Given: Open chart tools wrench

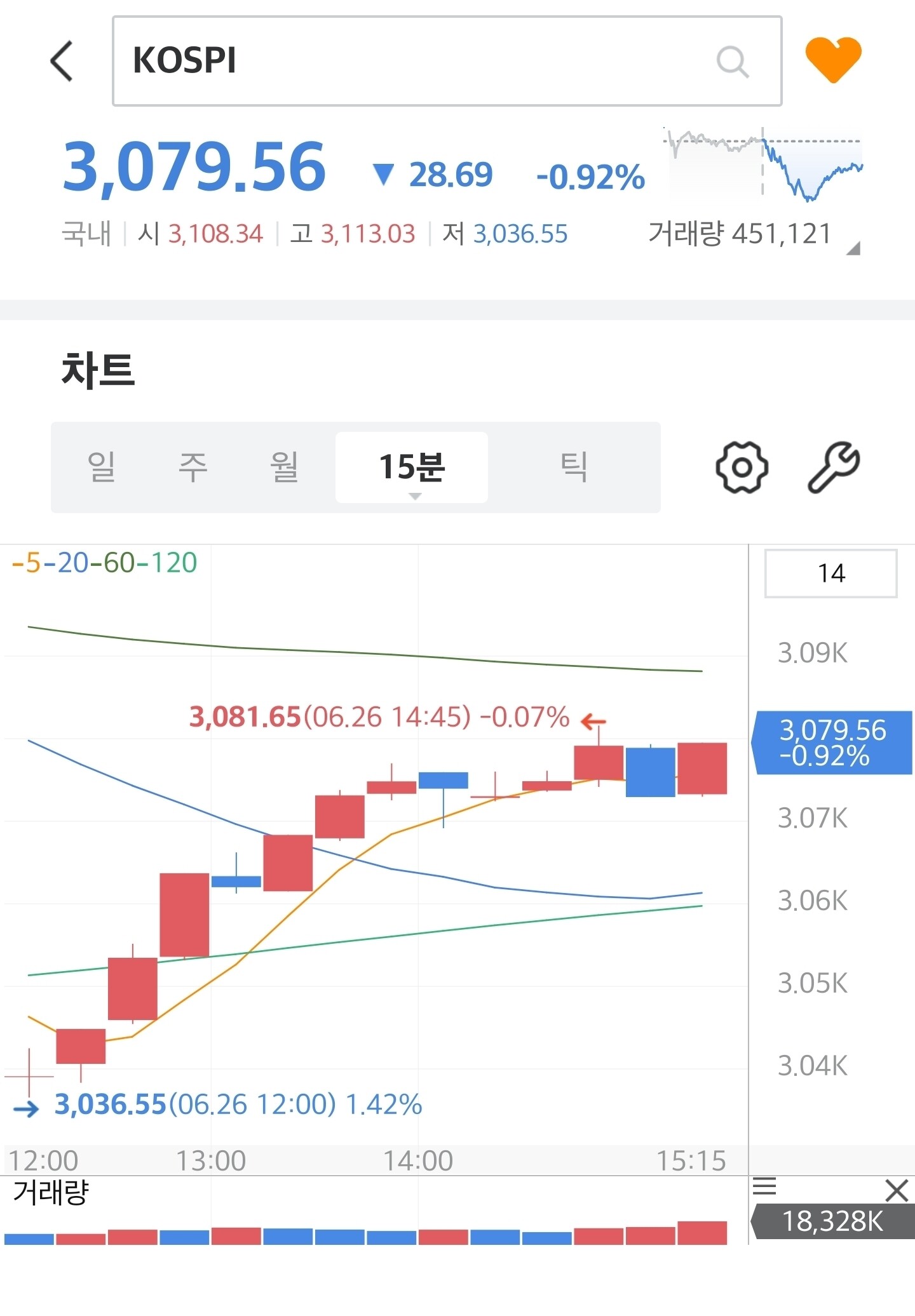Looking at the screenshot, I should (x=834, y=467).
